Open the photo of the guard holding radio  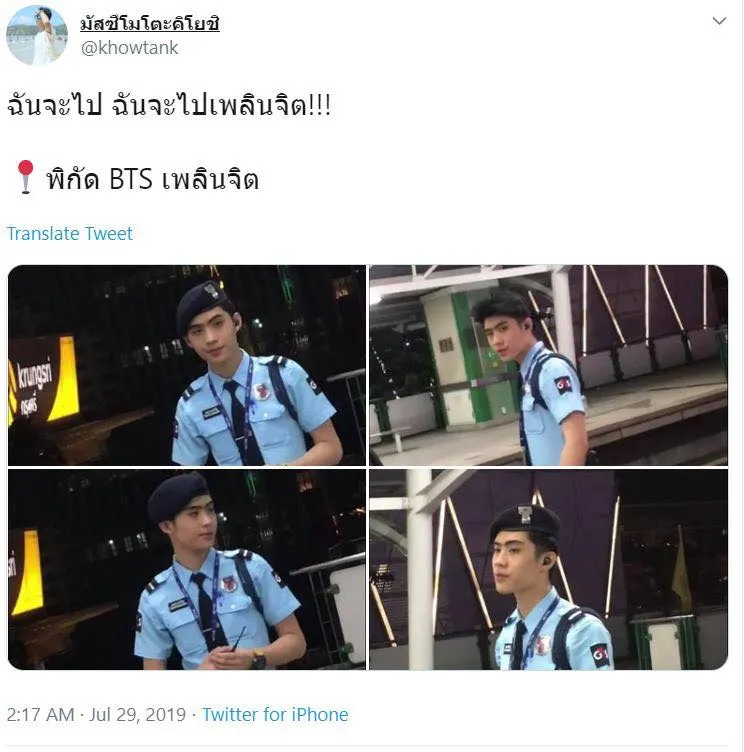coord(187,569)
